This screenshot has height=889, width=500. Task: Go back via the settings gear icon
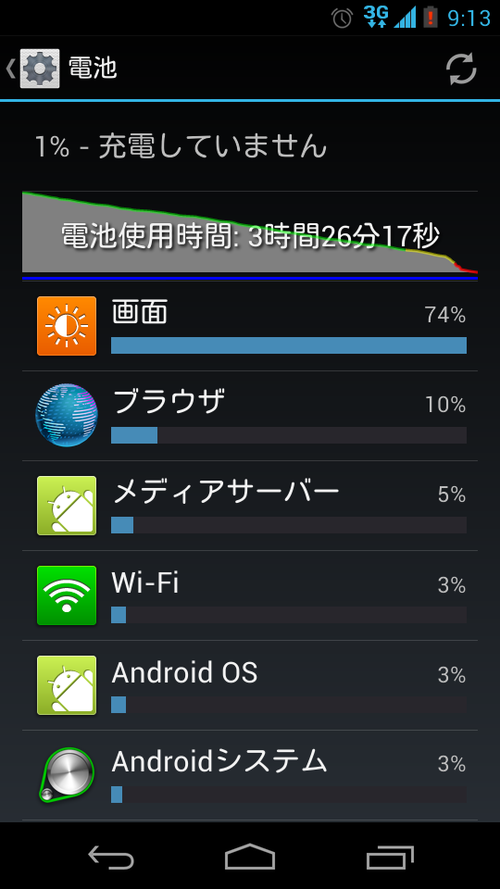(32, 69)
